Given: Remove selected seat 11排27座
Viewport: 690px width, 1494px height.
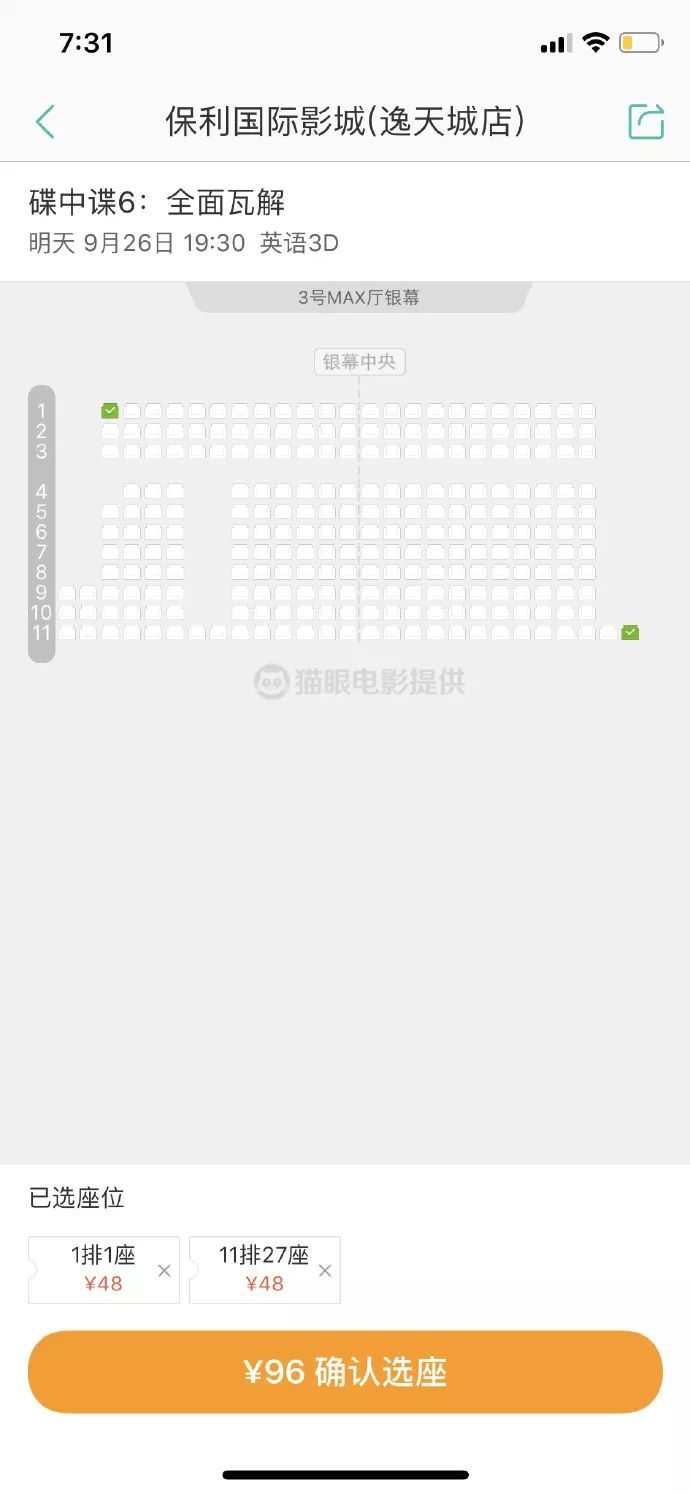Looking at the screenshot, I should pos(325,1270).
